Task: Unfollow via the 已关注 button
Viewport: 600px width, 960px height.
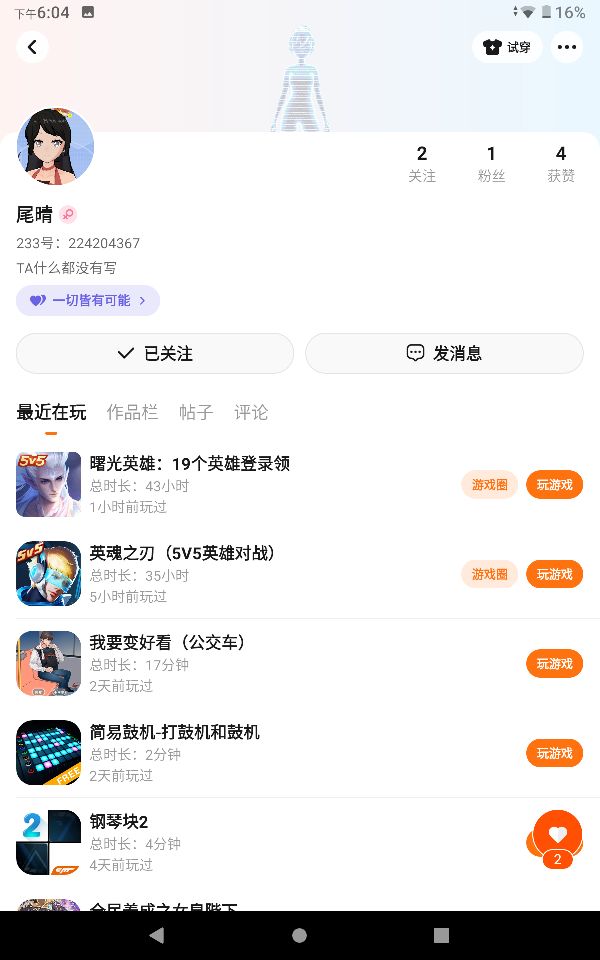Action: pos(155,353)
